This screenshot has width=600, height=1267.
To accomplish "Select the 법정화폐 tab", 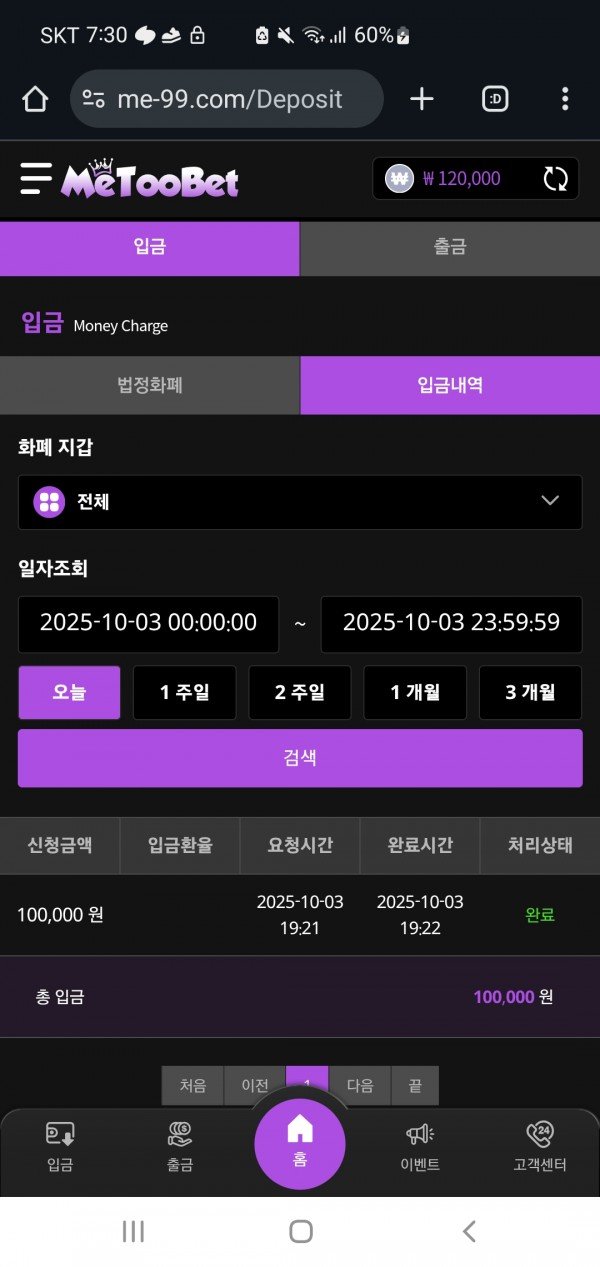I will point(150,385).
